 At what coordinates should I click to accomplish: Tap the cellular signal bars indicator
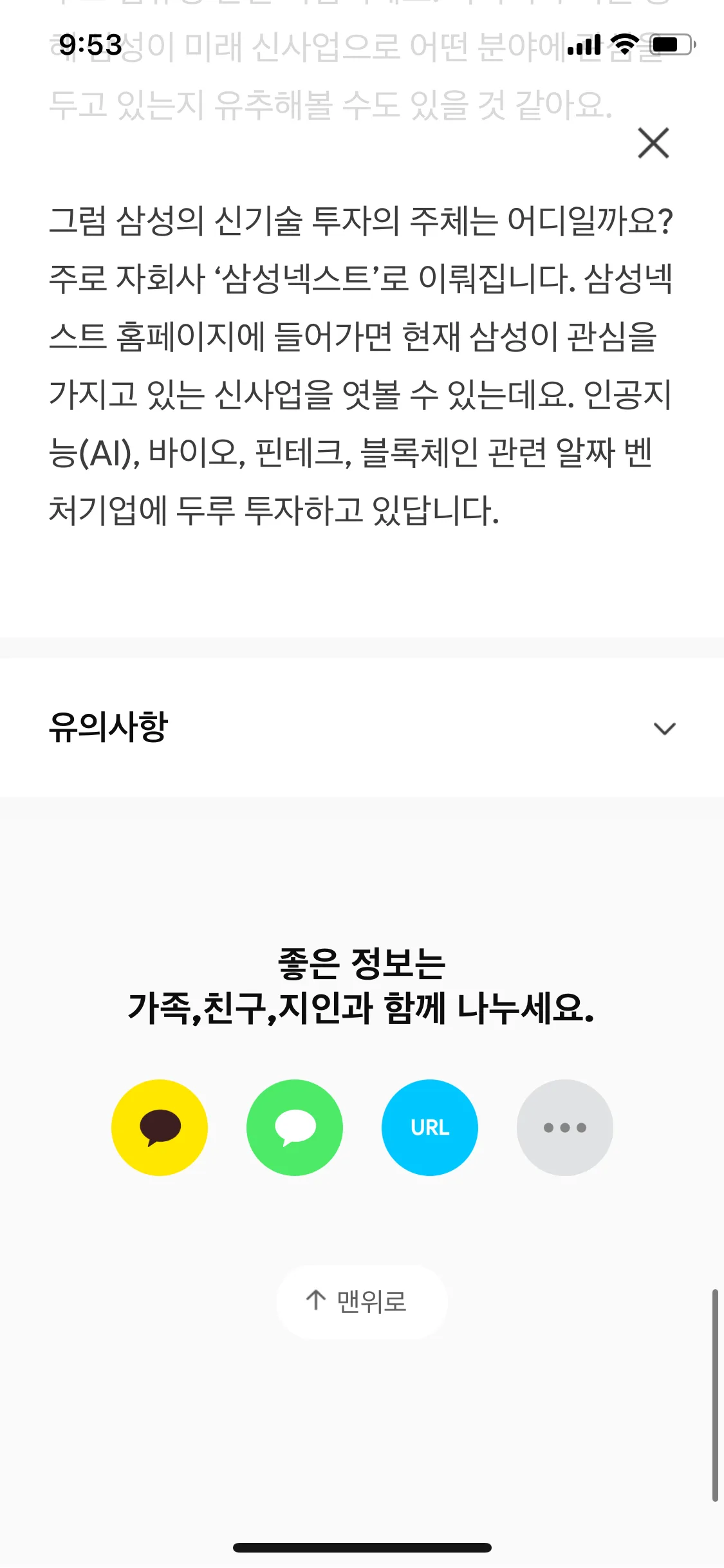(584, 45)
